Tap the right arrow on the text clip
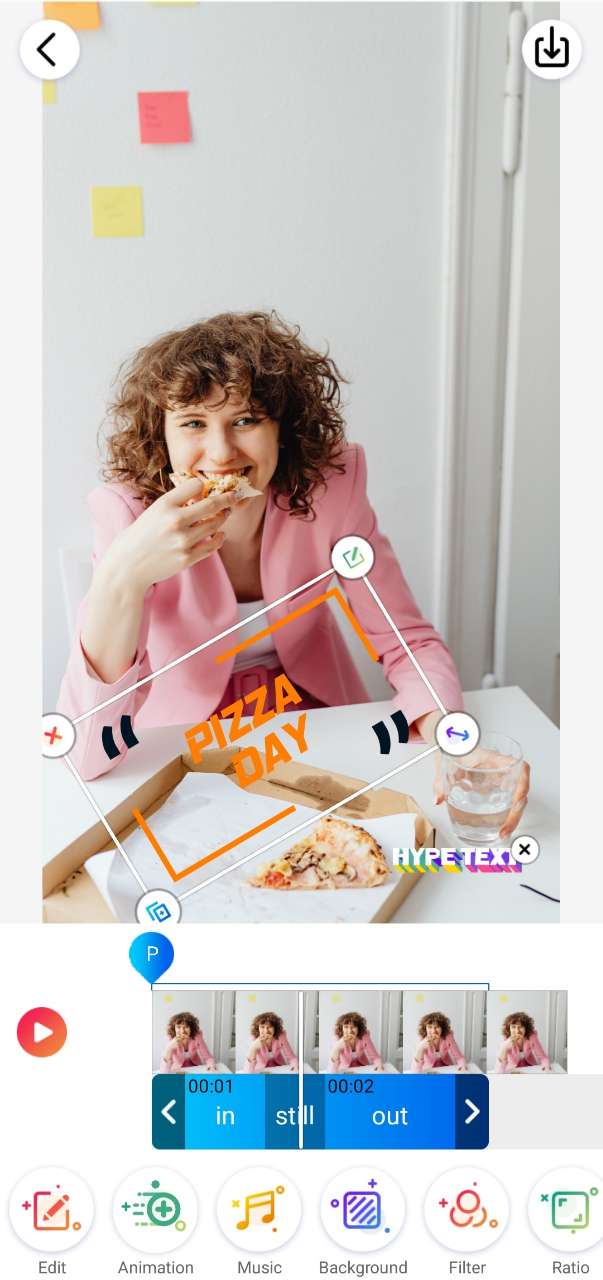Image resolution: width=603 pixels, height=1280 pixels. [472, 1112]
